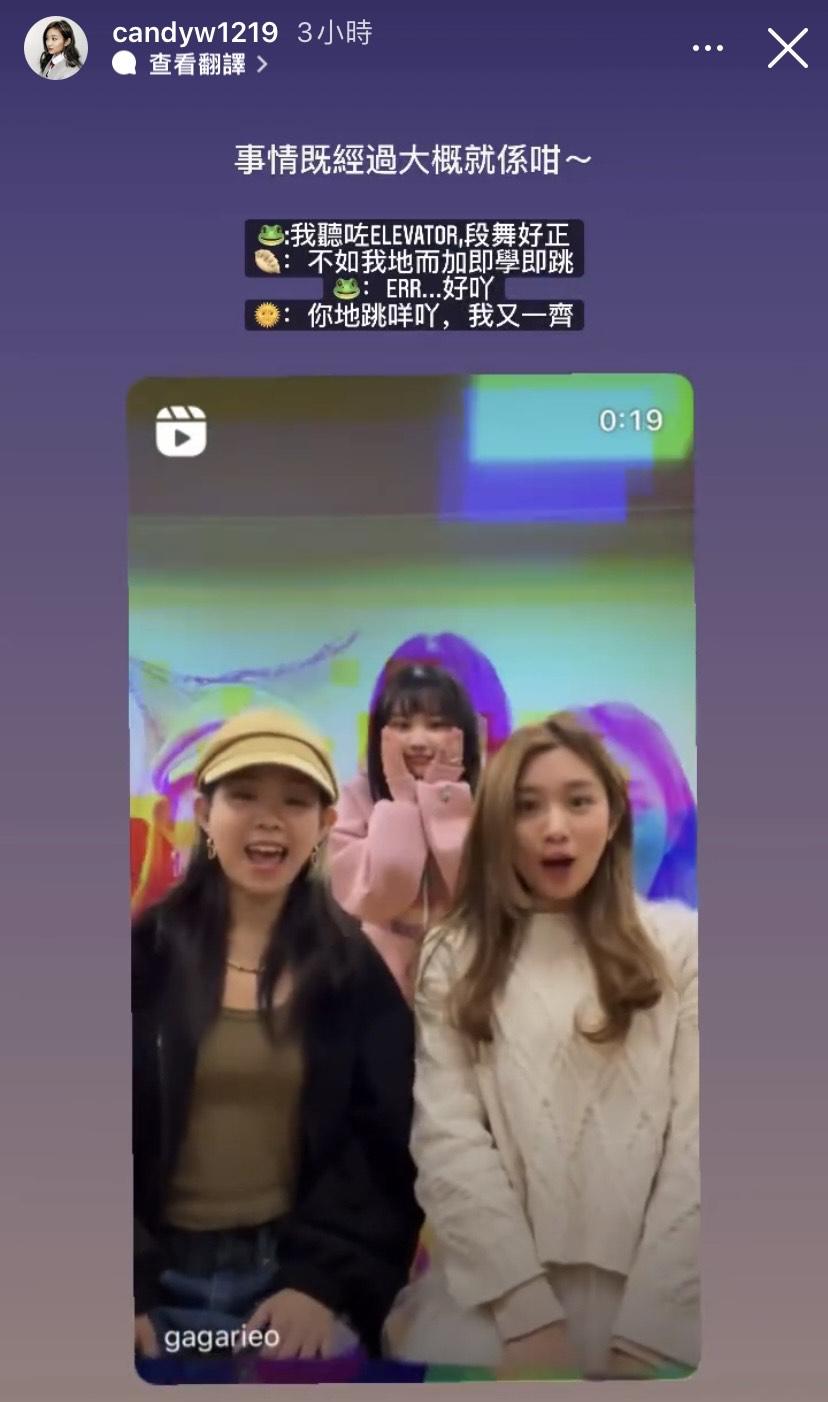The width and height of the screenshot is (828, 1402).
Task: Open candyw1219's profile picture
Action: tap(56, 48)
